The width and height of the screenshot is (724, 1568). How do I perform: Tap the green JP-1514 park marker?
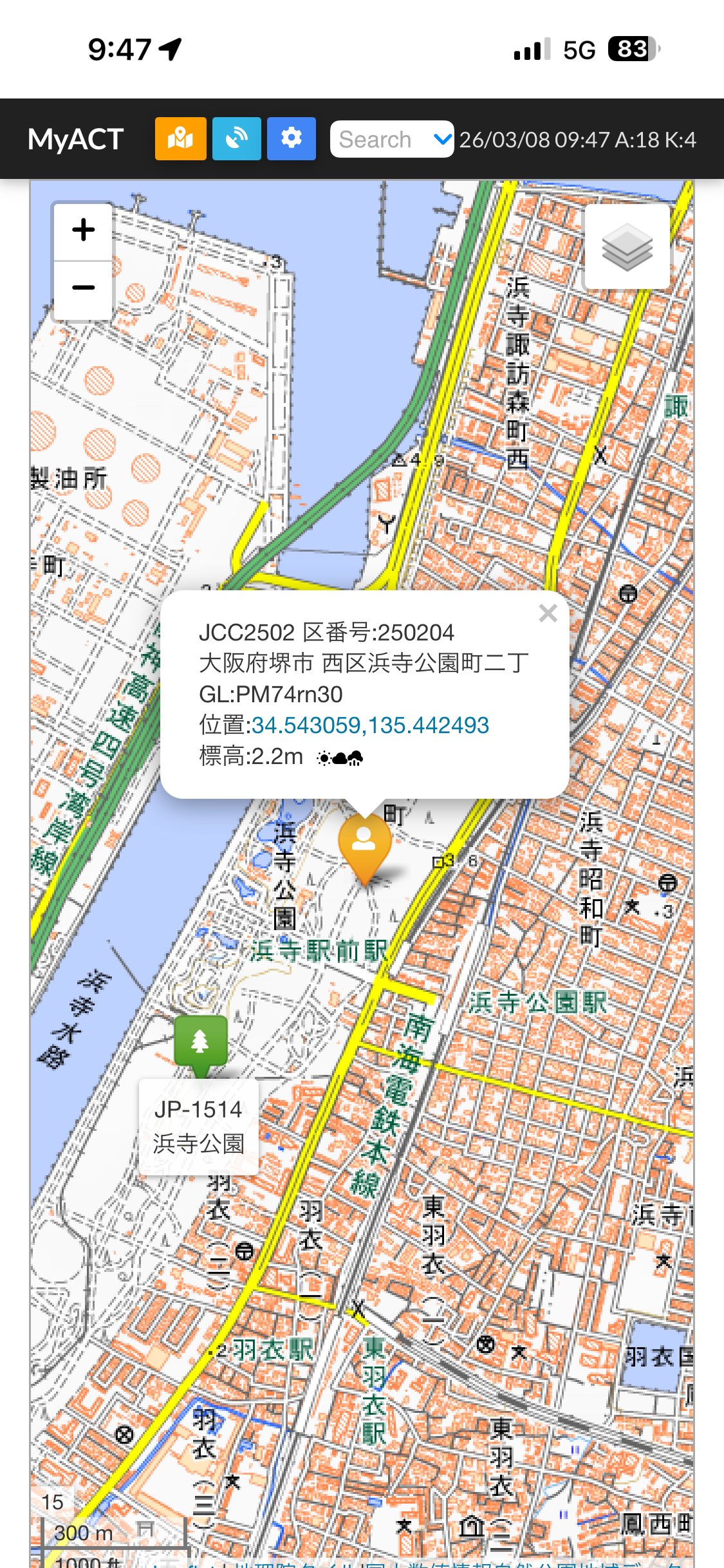[x=201, y=1042]
